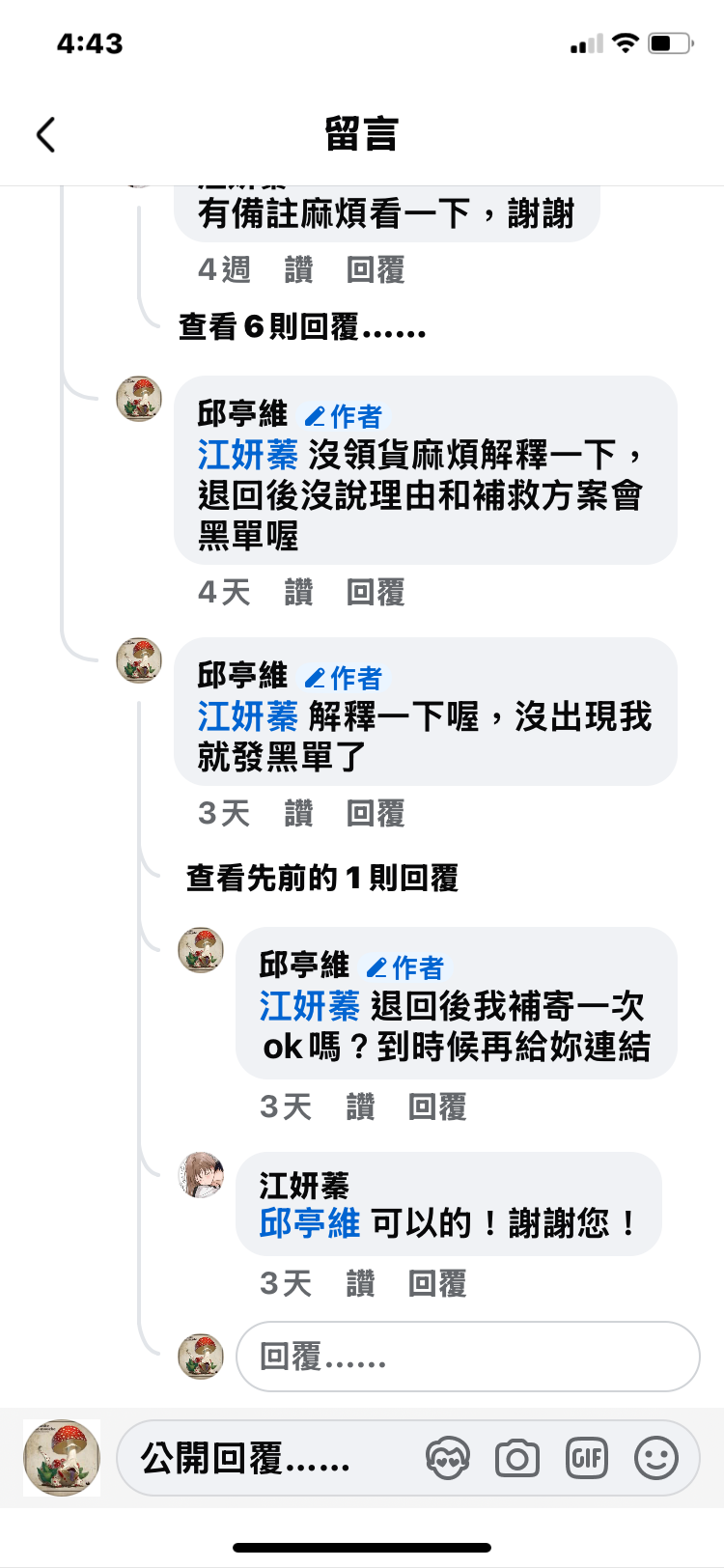
Task: Reply to 江妍蓁's comment 可以的！謝謝您！
Action: 437,1283
